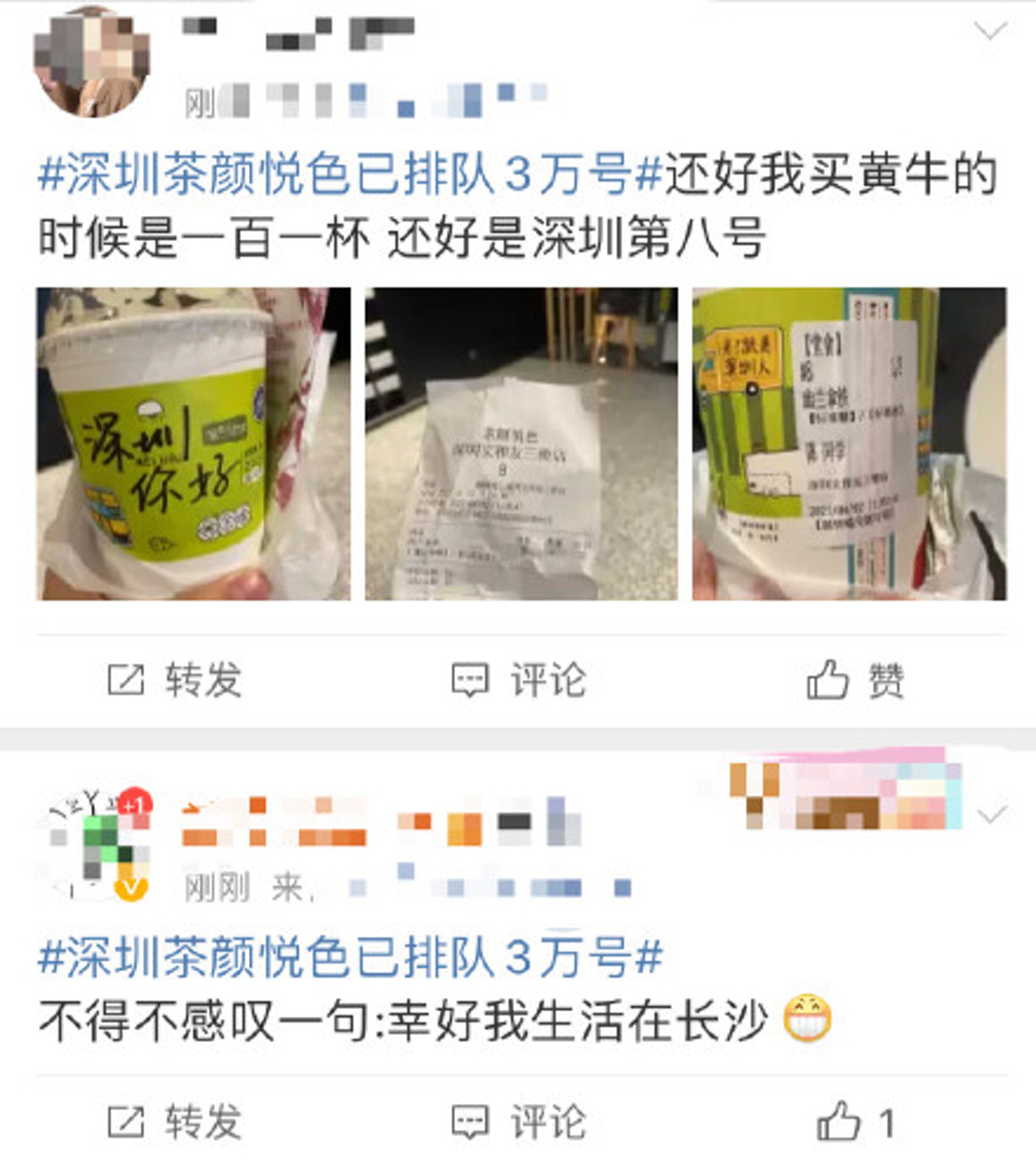Open the hashtag link in the Changsha post
The image size is (1036, 1166).
[x=349, y=958]
